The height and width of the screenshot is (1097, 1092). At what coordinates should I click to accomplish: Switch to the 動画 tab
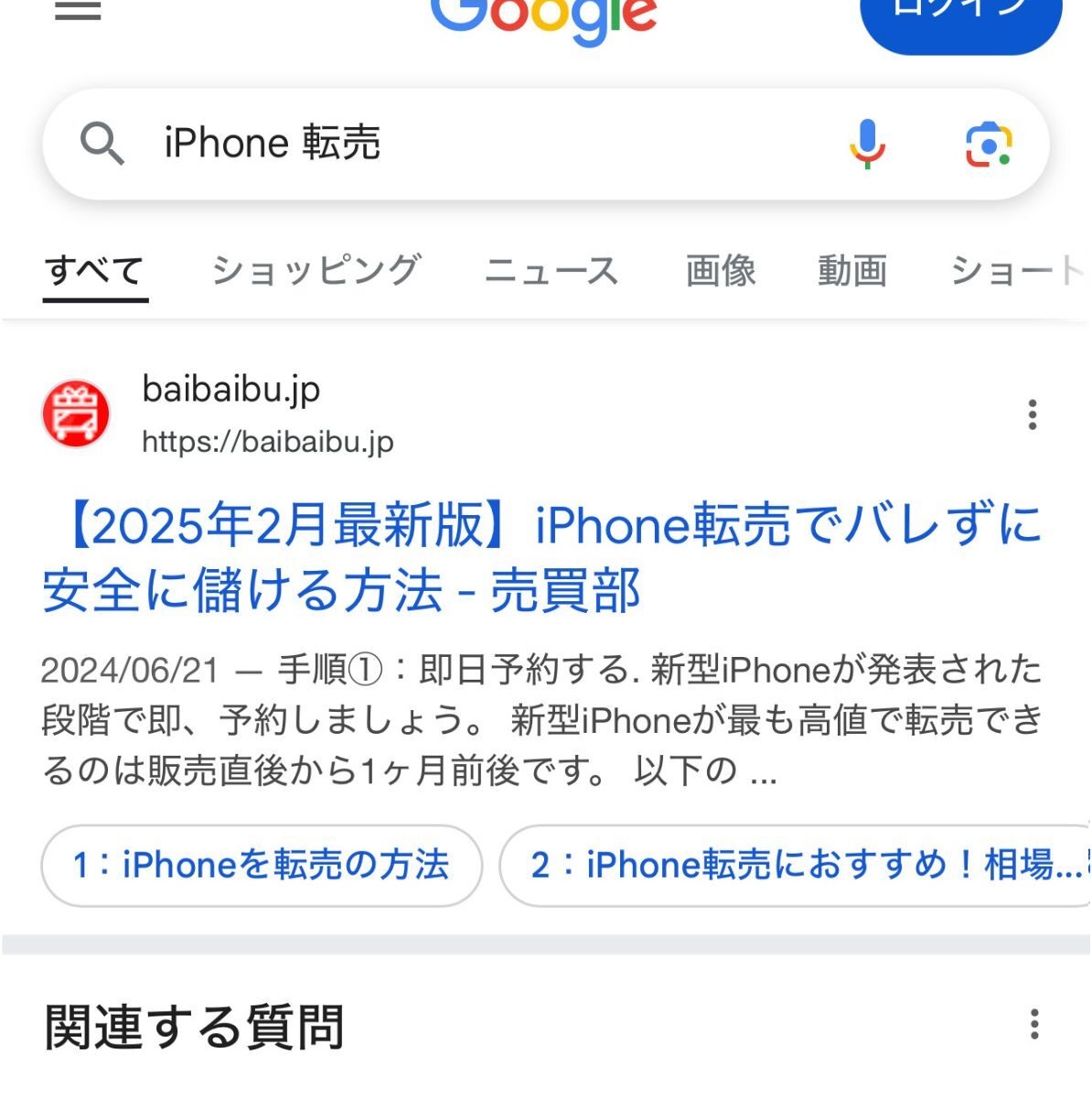(x=851, y=271)
